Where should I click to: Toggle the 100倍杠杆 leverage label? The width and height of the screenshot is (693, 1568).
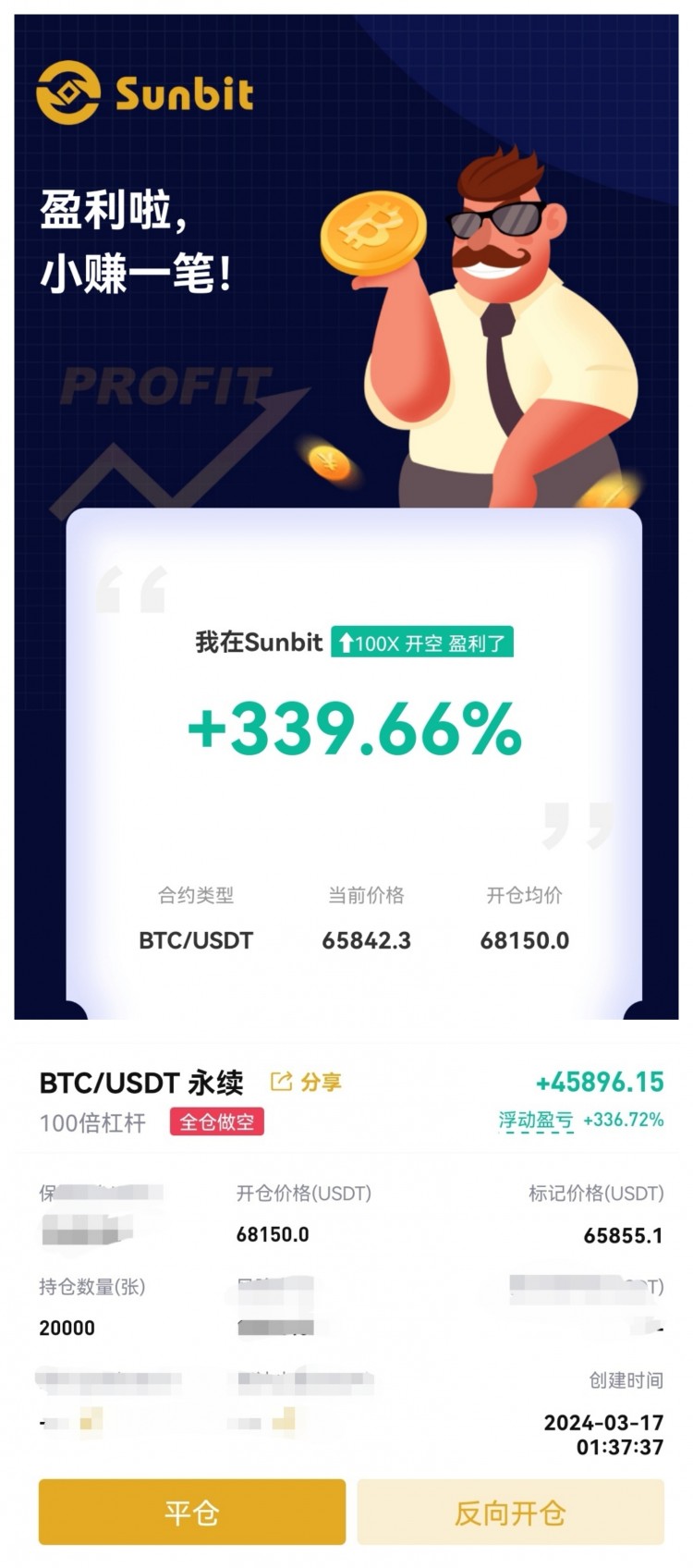point(92,1122)
